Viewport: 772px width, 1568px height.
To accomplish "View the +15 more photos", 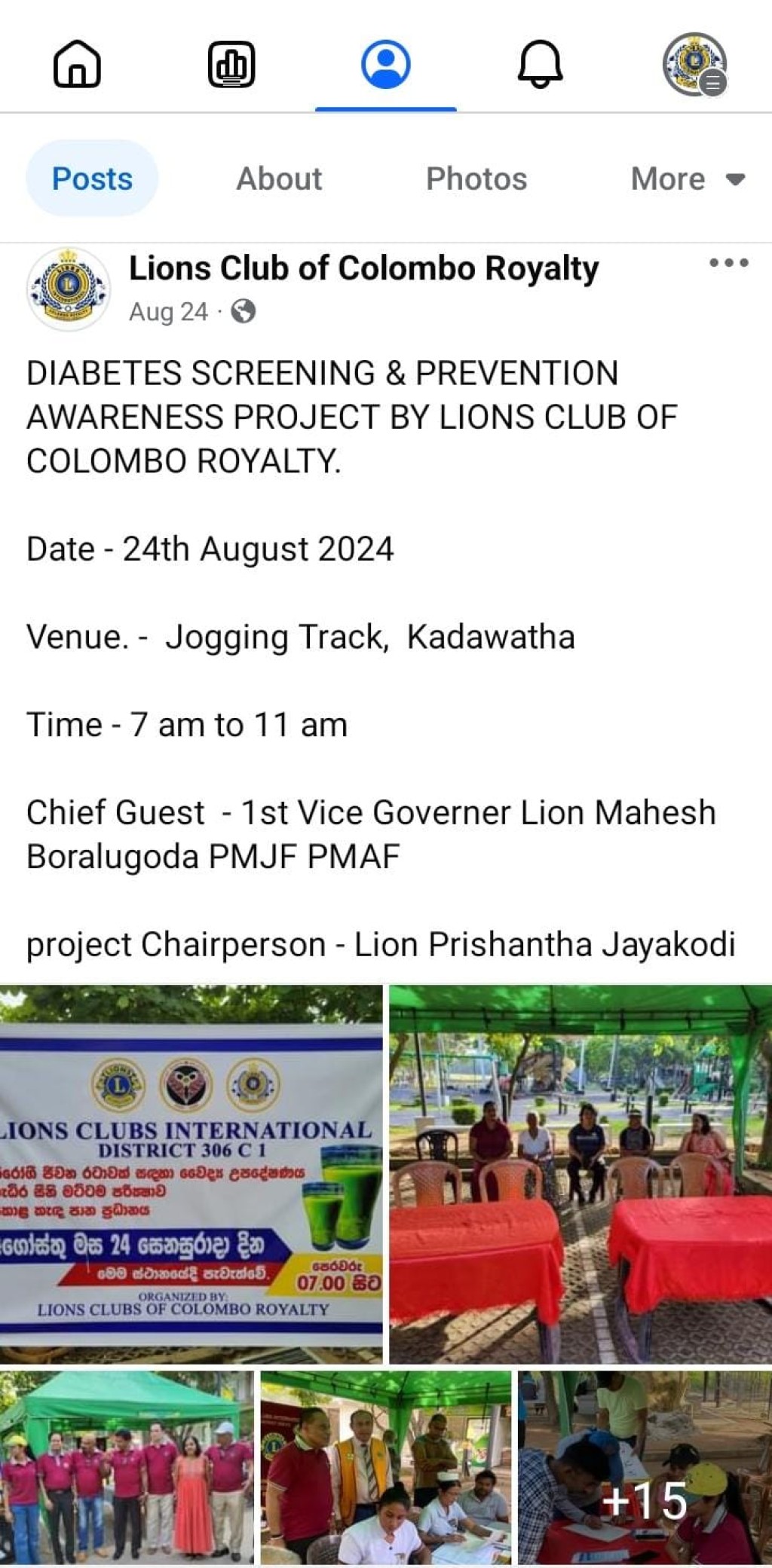I will (645, 1467).
